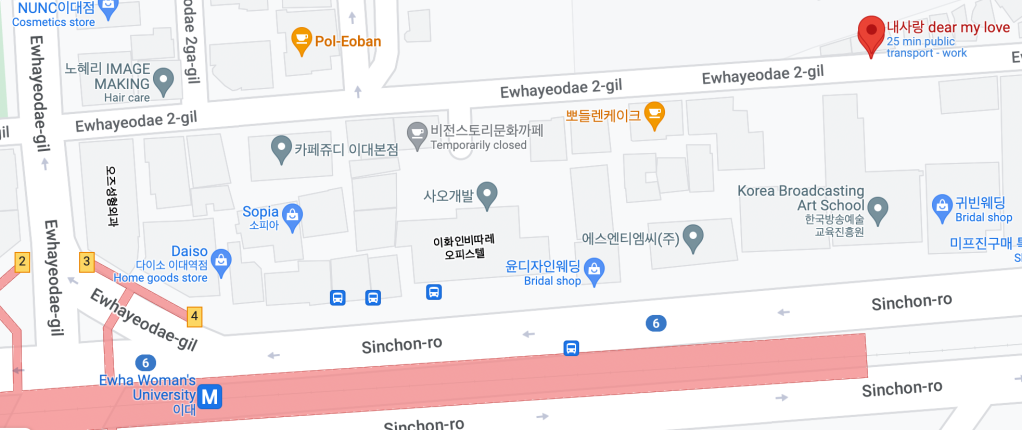
Task: Tap the 비전스토리문화까페 temporarily closed marker
Action: [x=416, y=131]
